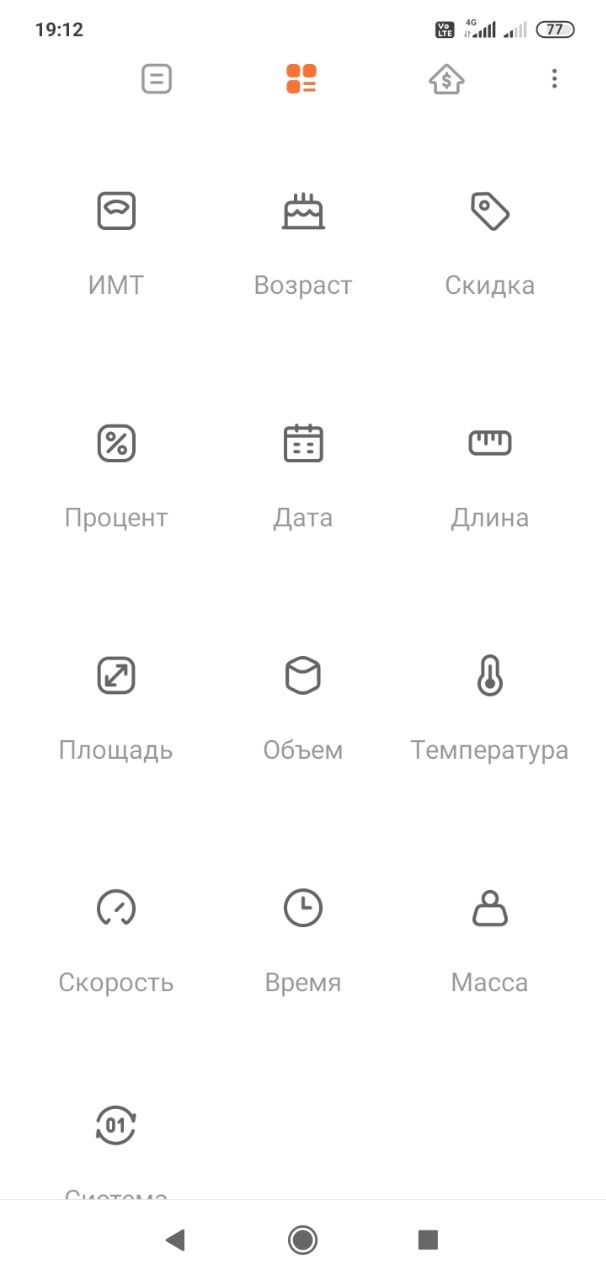Select the Температура converter
The height and width of the screenshot is (1280, 606).
click(490, 710)
